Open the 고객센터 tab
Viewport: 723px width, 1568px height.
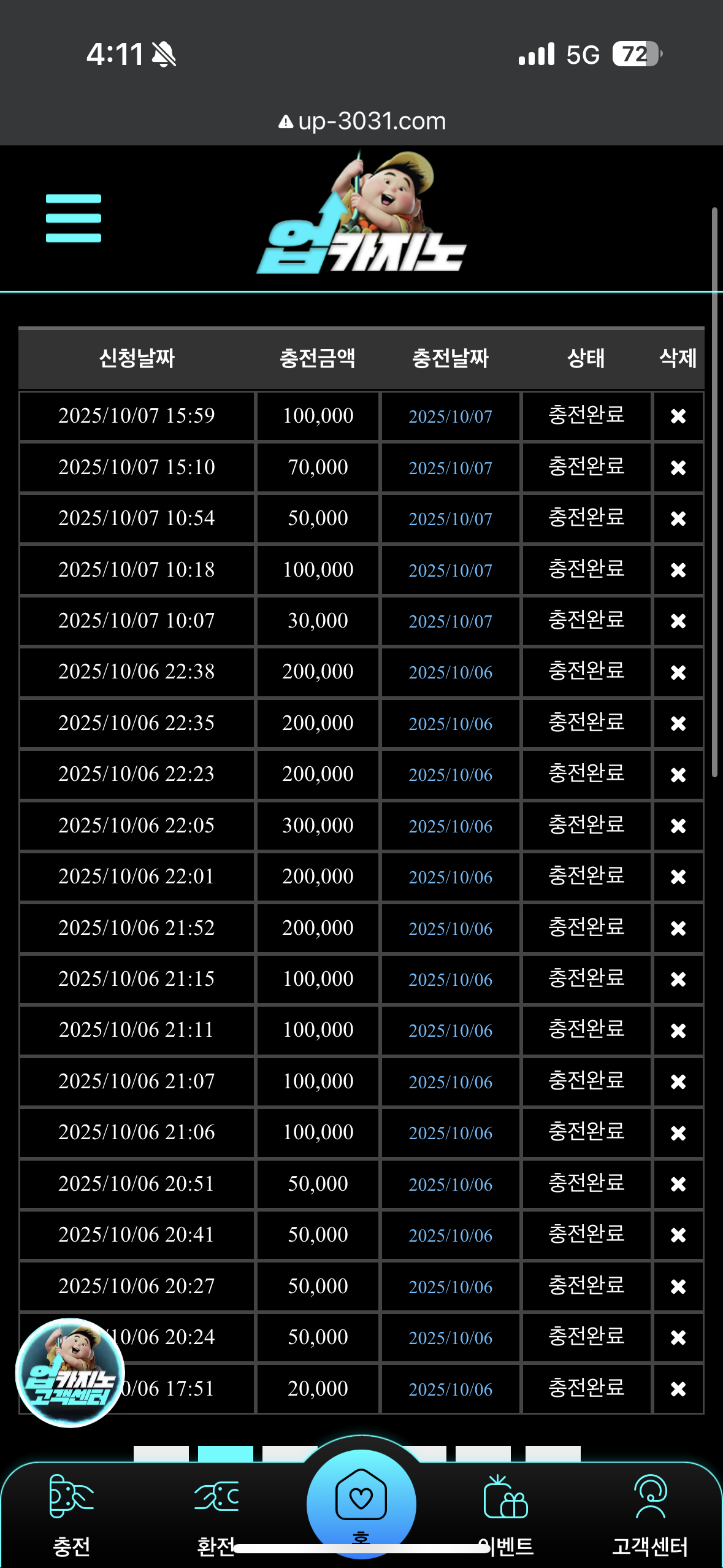pos(650,1515)
